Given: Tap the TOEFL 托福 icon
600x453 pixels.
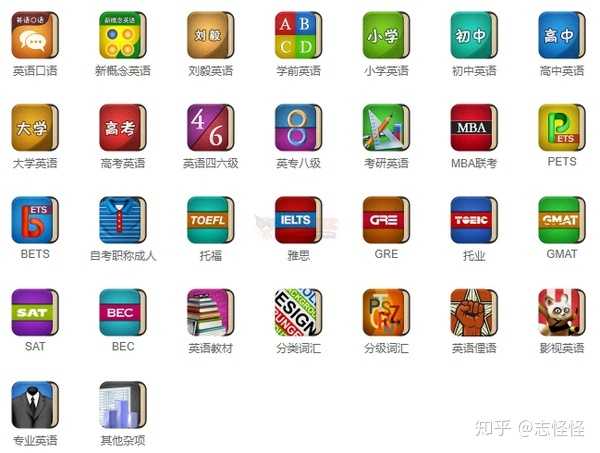Looking at the screenshot, I should (210, 220).
